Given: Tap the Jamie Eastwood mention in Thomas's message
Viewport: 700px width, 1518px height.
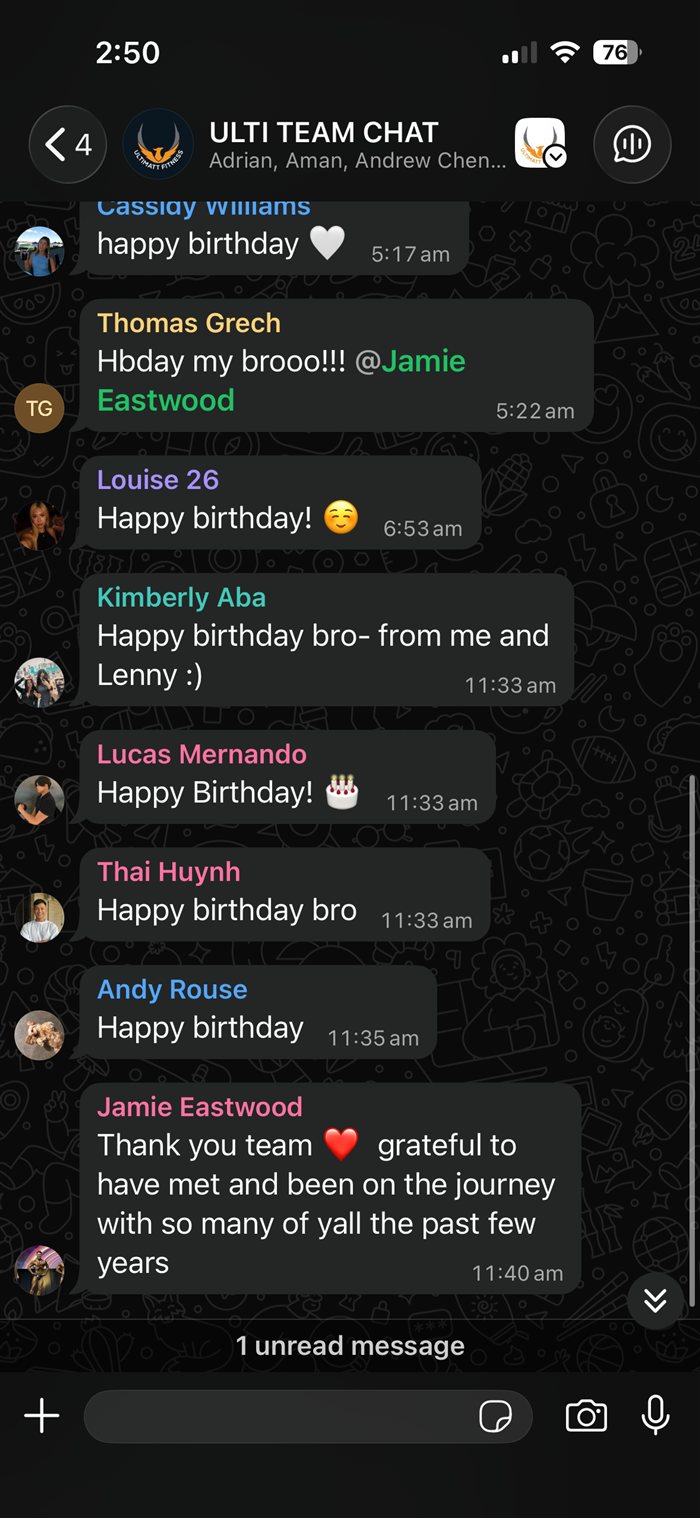Looking at the screenshot, I should coord(281,380).
